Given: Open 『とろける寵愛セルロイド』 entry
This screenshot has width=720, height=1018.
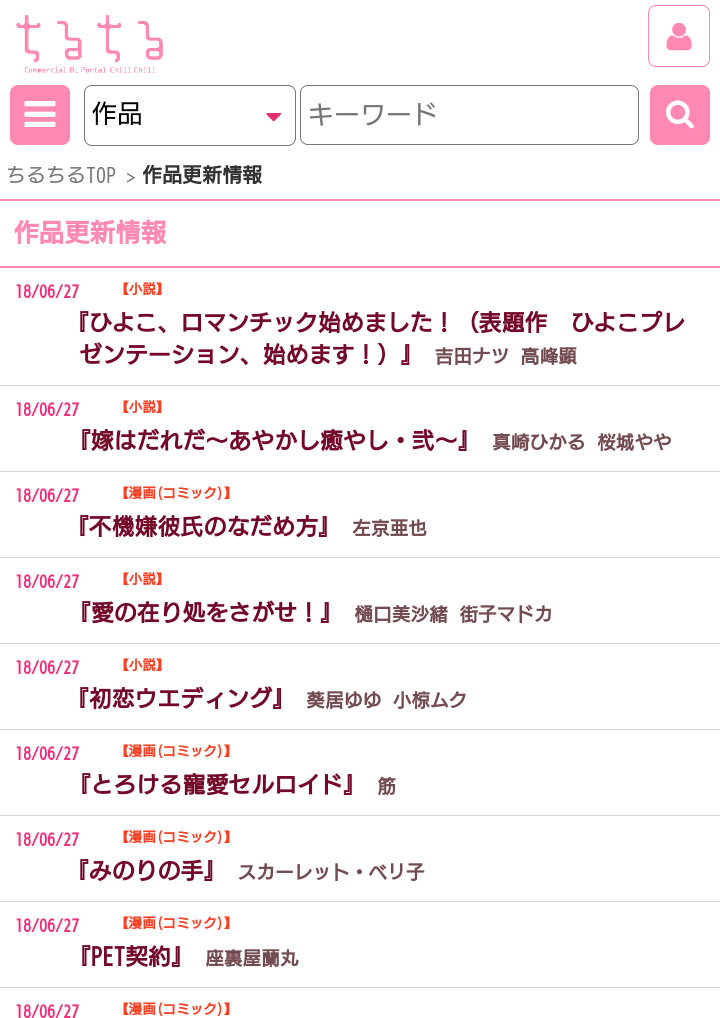Looking at the screenshot, I should (217, 785).
